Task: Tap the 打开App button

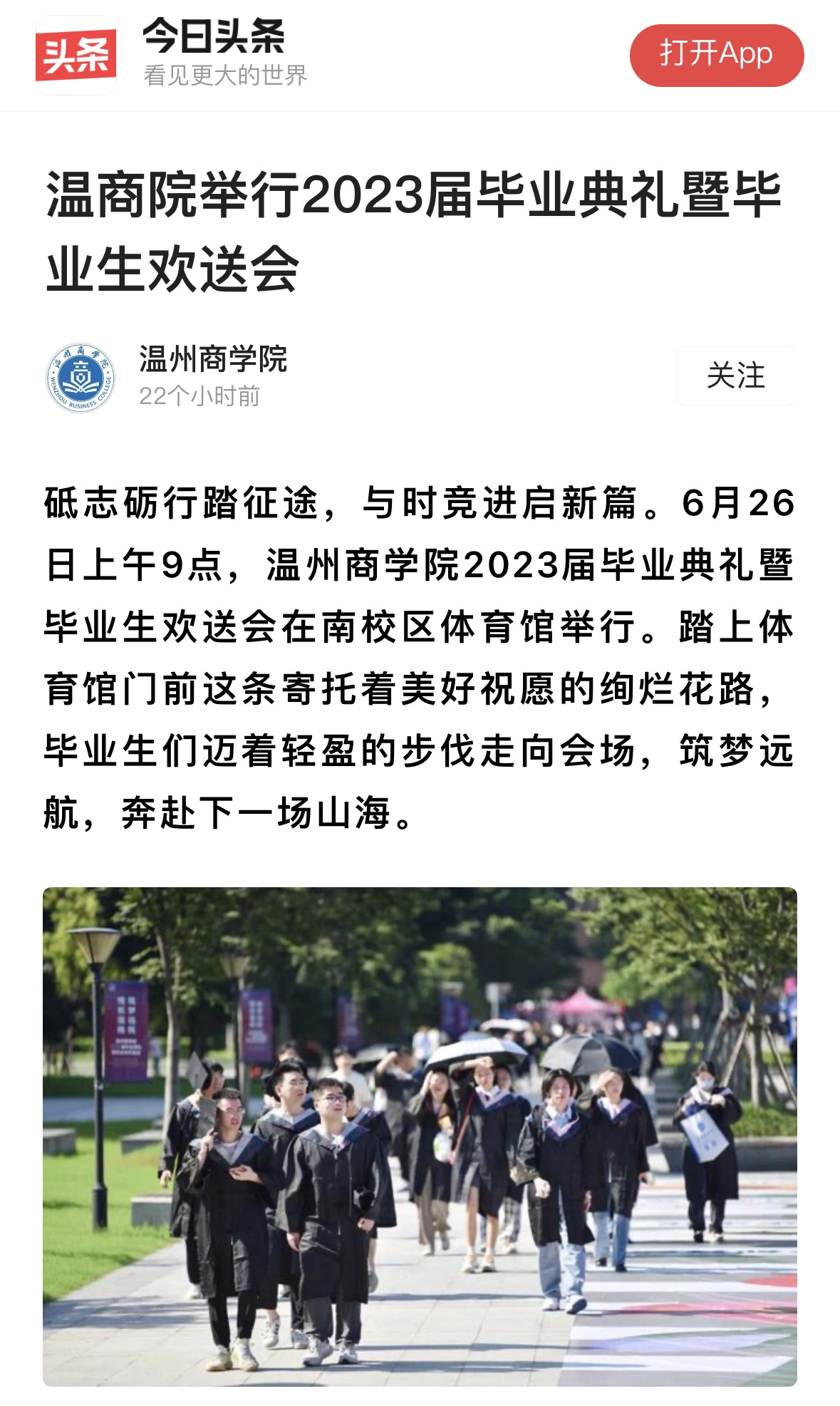Action: click(716, 55)
